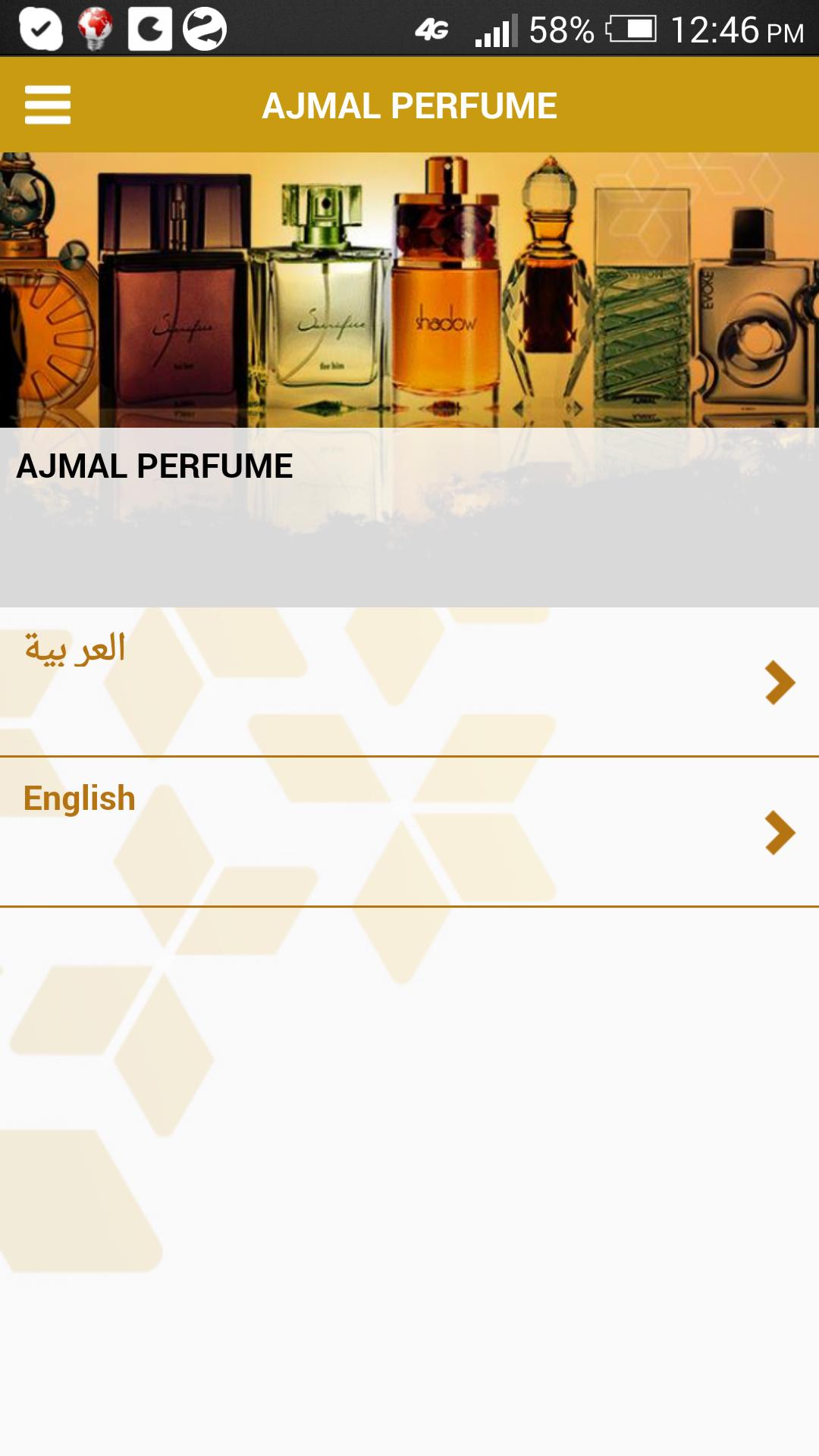Image resolution: width=819 pixels, height=1456 pixels.
Task: Tap the crescent-shaped notification icon
Action: pos(150,28)
